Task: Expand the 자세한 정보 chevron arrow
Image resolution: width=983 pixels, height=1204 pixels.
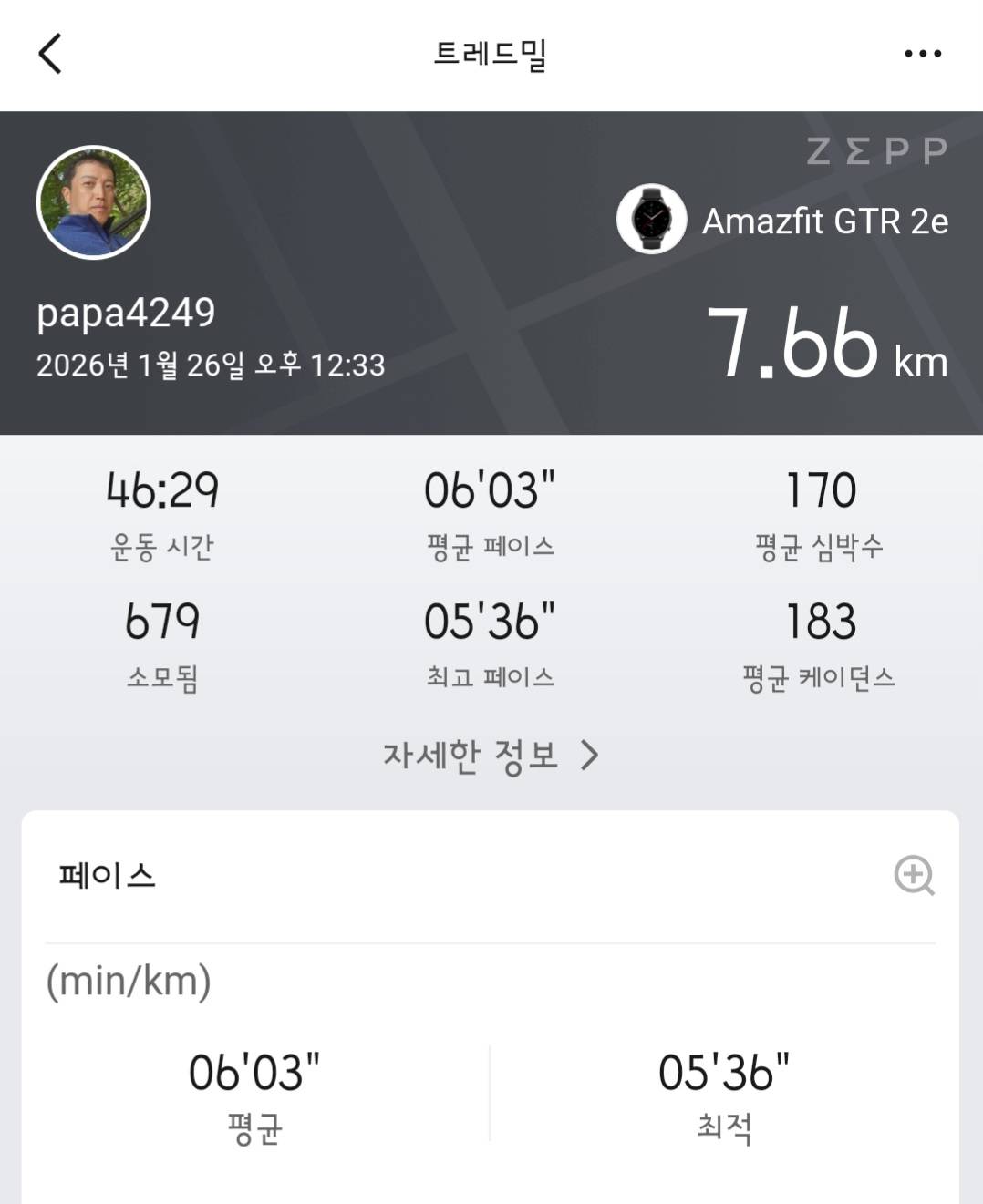Action: tap(591, 755)
